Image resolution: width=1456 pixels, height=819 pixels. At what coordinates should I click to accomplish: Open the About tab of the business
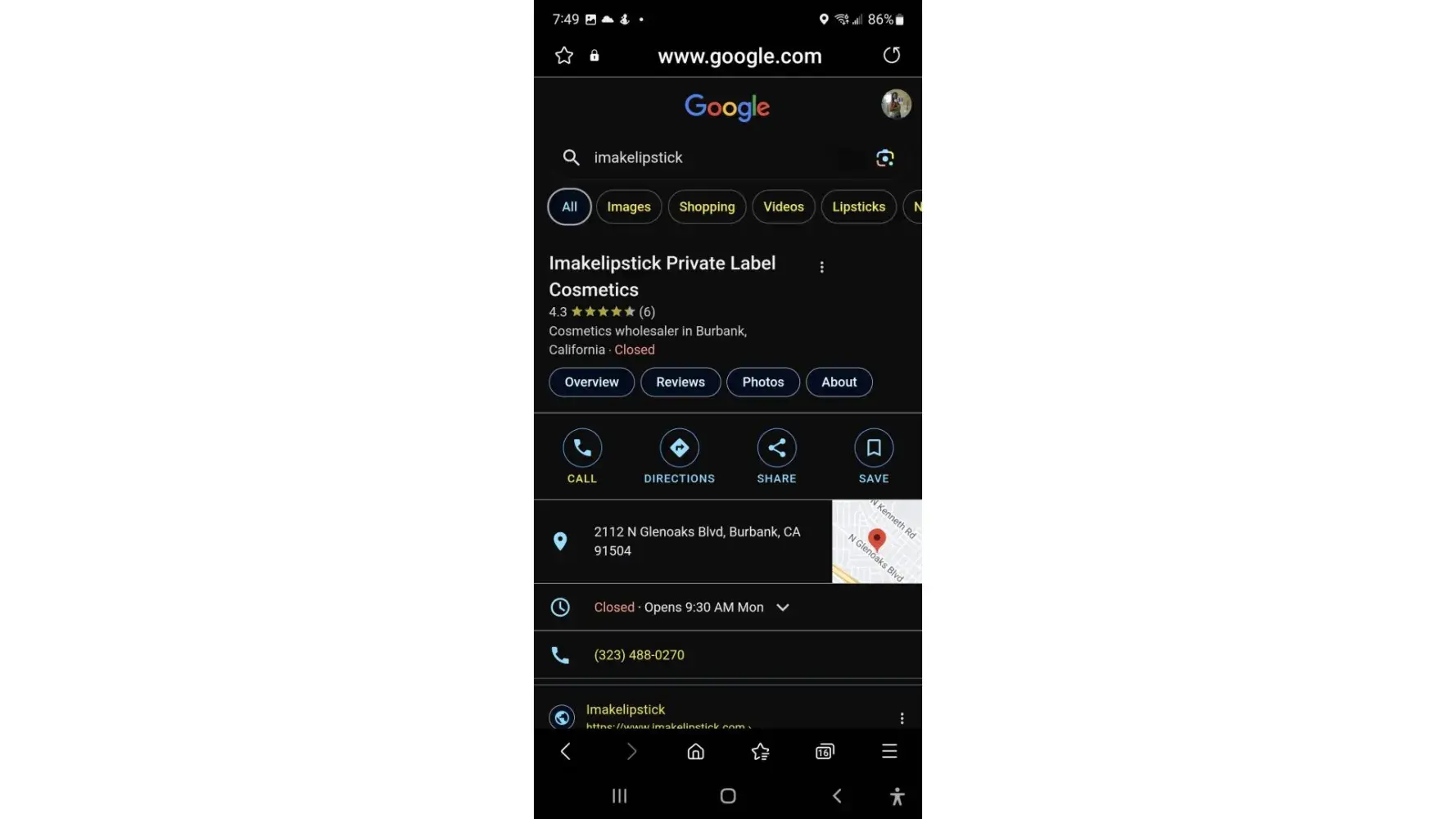pyautogui.click(x=839, y=382)
